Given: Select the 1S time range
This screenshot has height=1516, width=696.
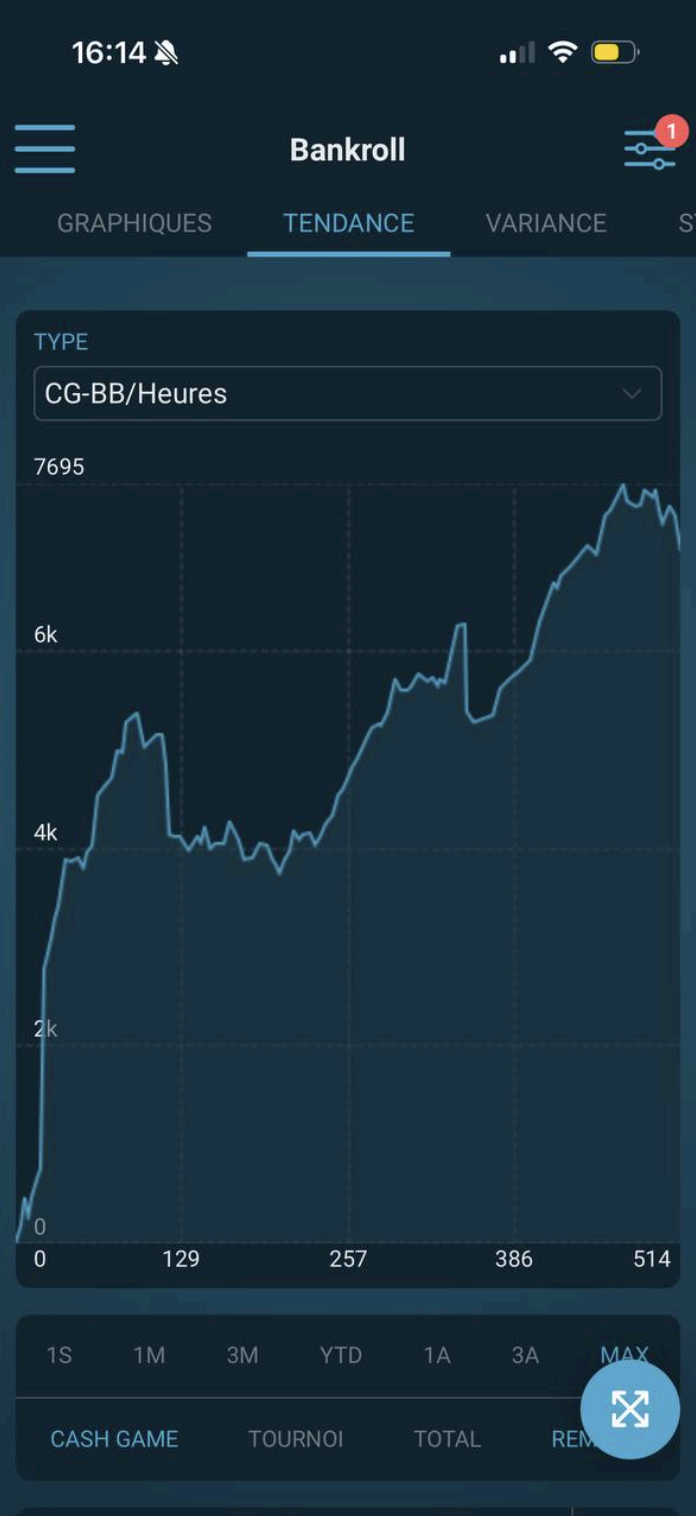Looking at the screenshot, I should (x=59, y=1355).
